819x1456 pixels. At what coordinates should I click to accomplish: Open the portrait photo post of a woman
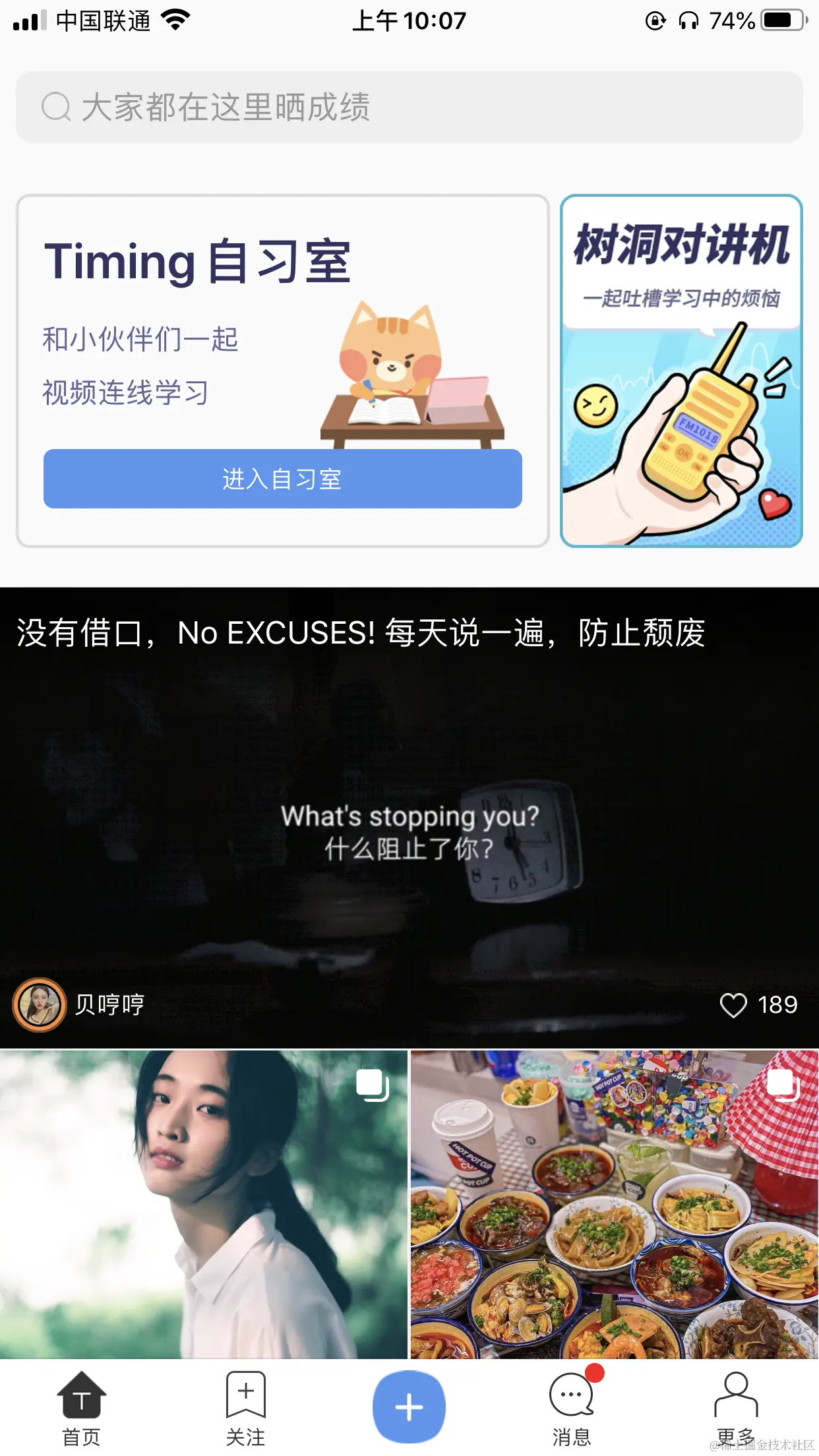click(x=203, y=1204)
